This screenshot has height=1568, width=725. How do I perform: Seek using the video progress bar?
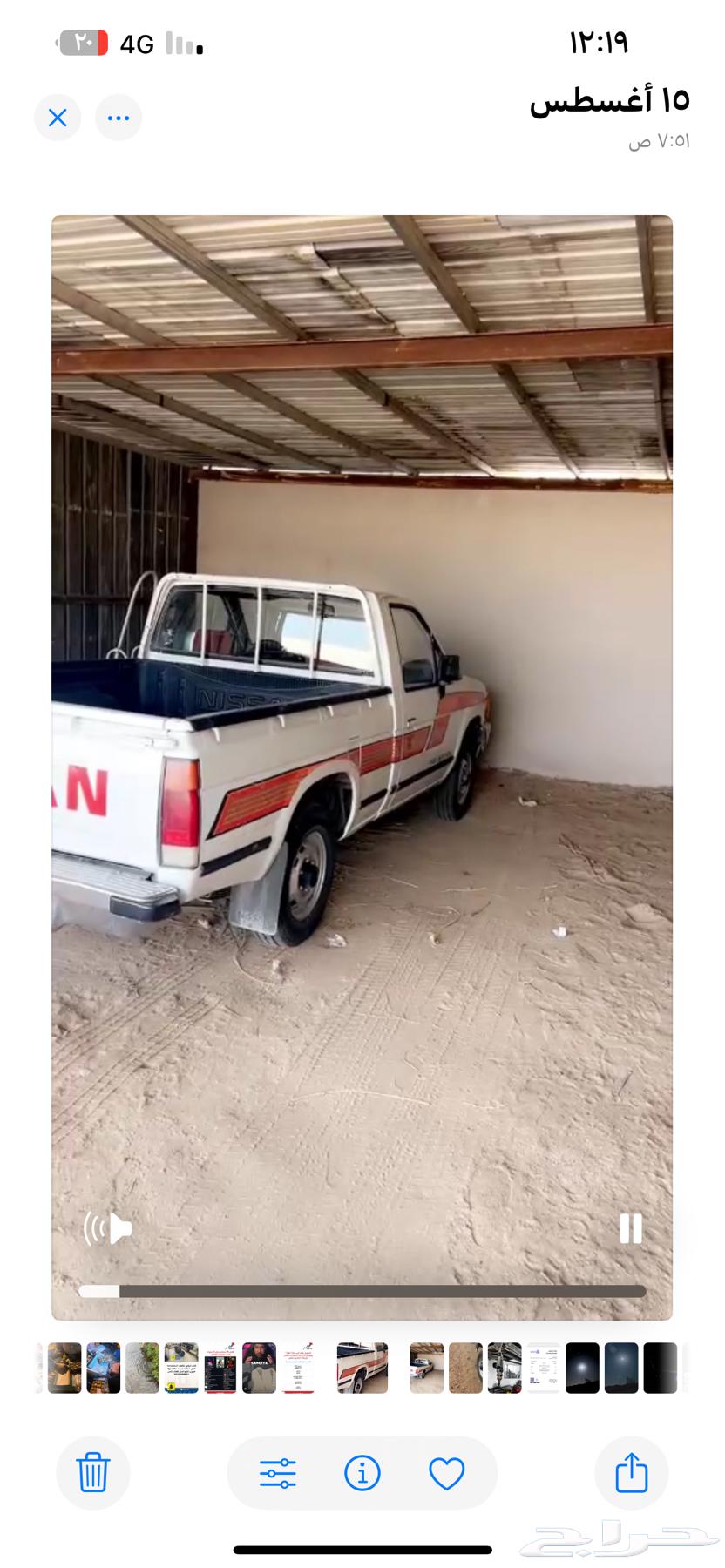pyautogui.click(x=362, y=1291)
